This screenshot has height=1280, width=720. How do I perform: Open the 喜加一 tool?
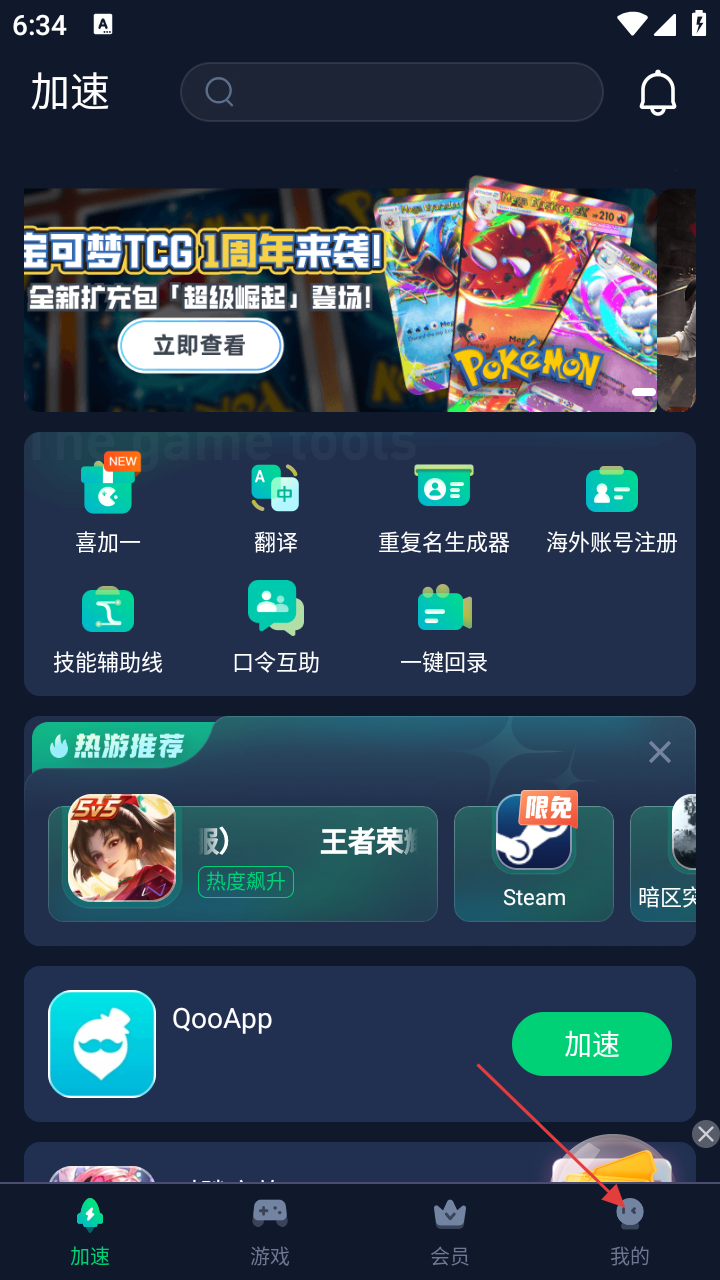pyautogui.click(x=108, y=507)
